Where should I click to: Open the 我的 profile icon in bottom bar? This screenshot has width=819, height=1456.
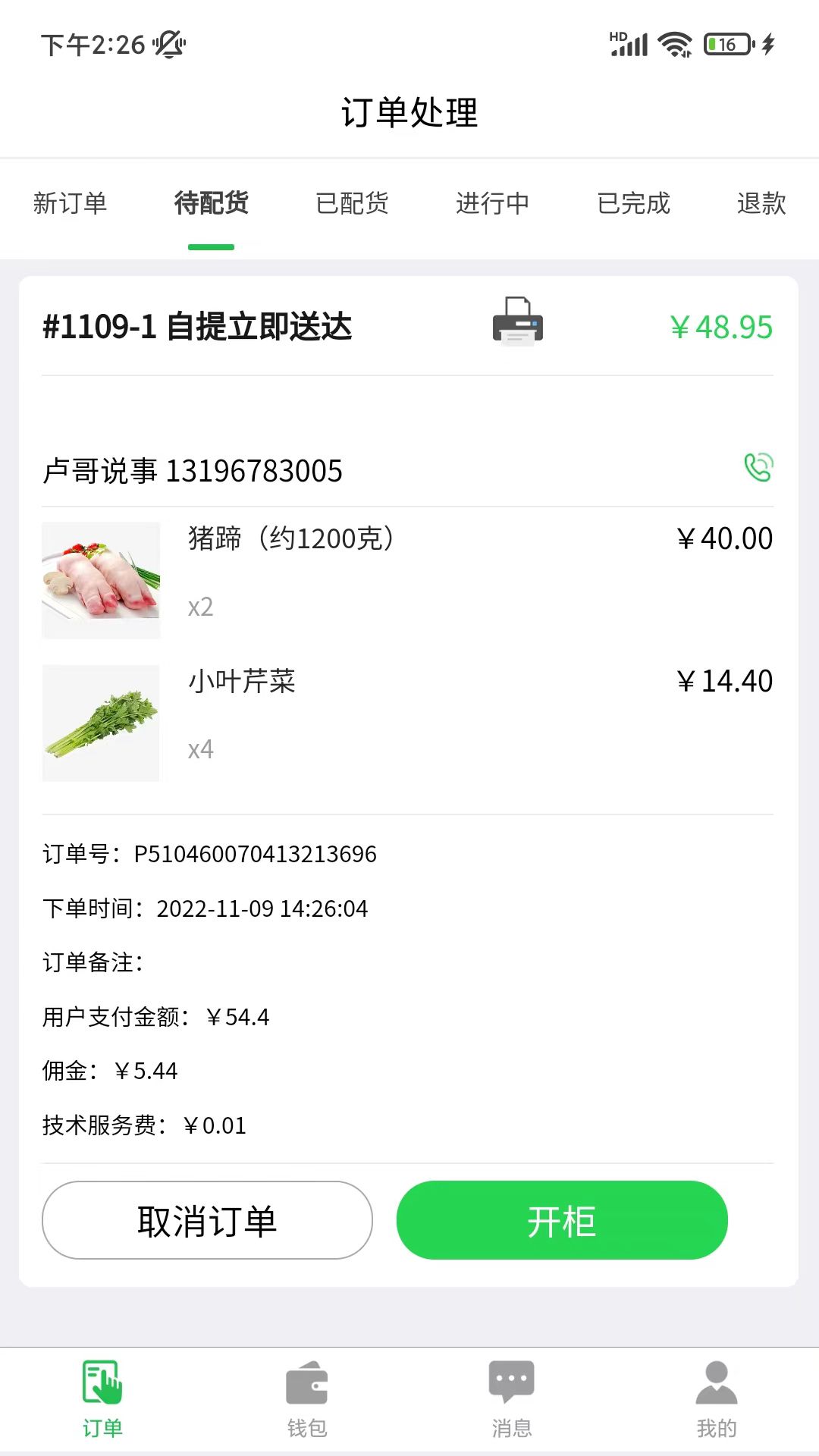(717, 1399)
